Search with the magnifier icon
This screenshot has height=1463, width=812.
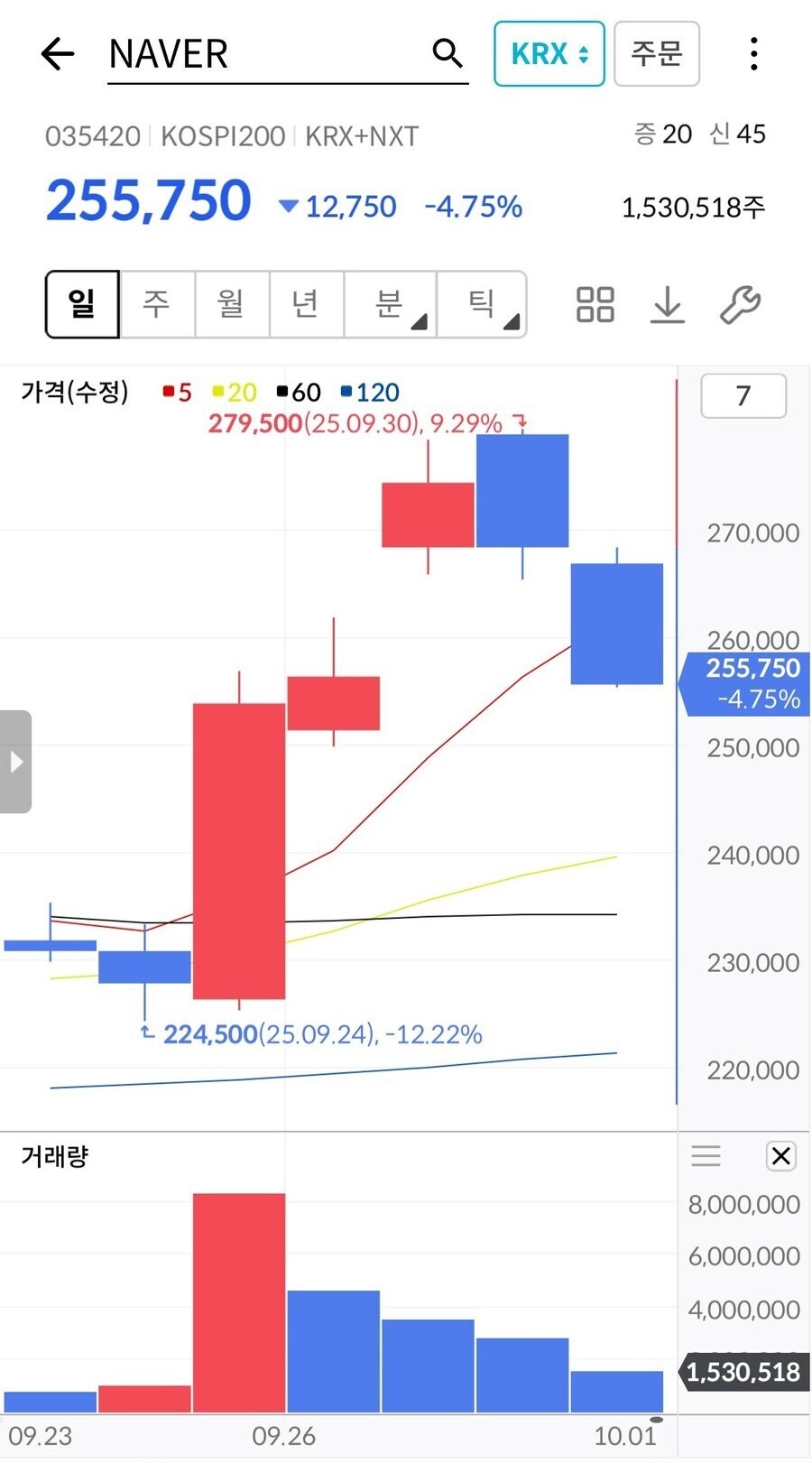click(x=448, y=53)
